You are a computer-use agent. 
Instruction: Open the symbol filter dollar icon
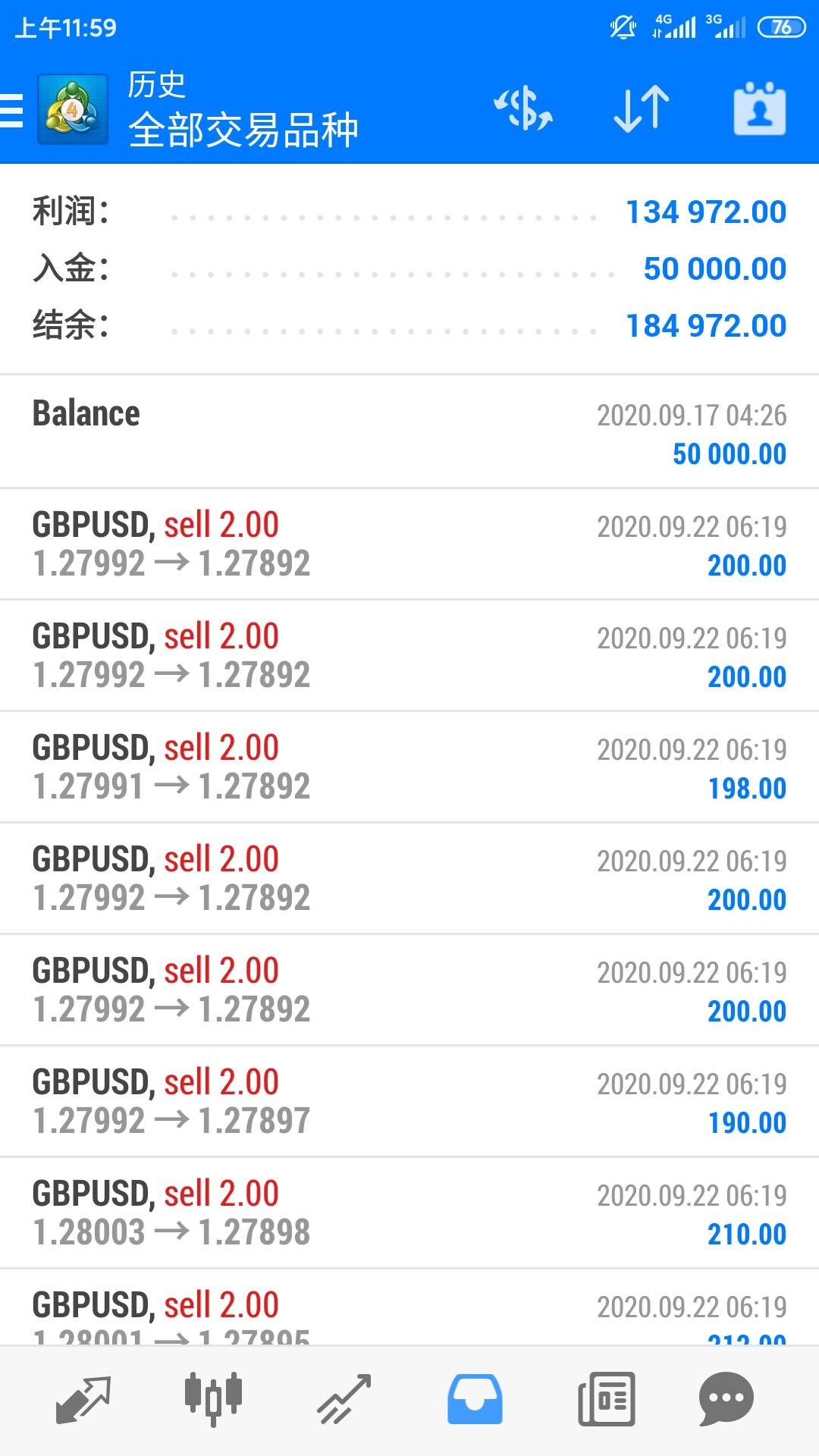523,108
